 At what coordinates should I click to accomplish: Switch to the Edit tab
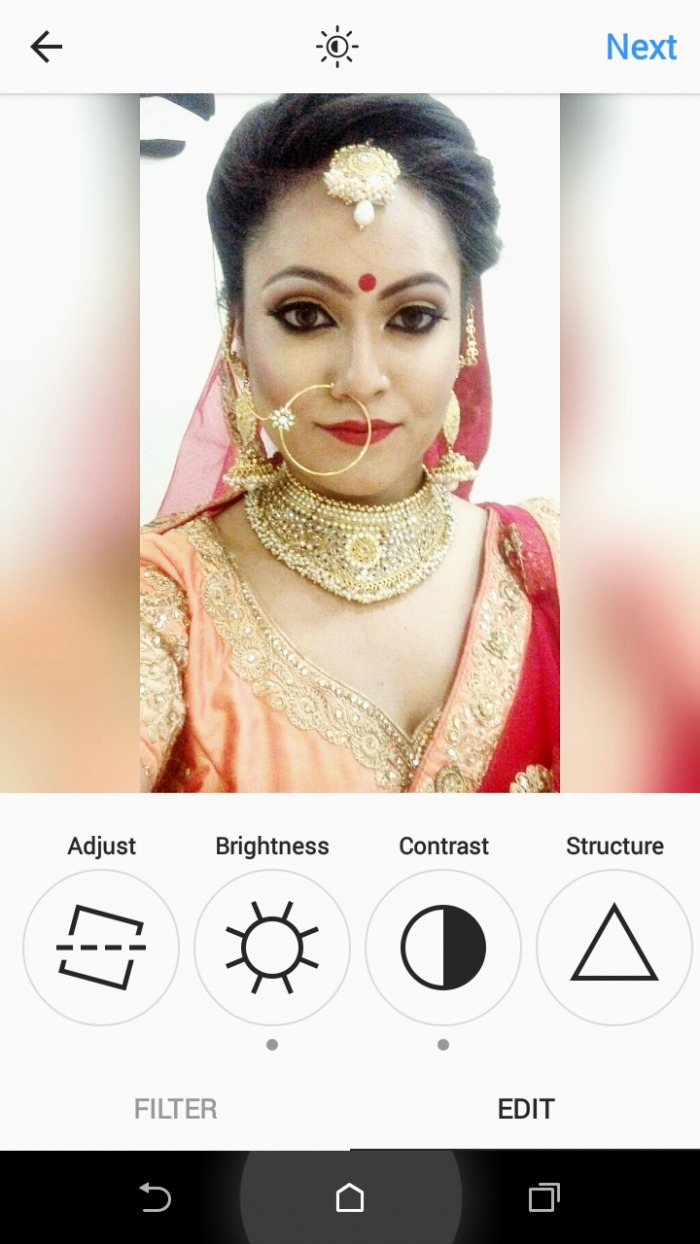525,1109
